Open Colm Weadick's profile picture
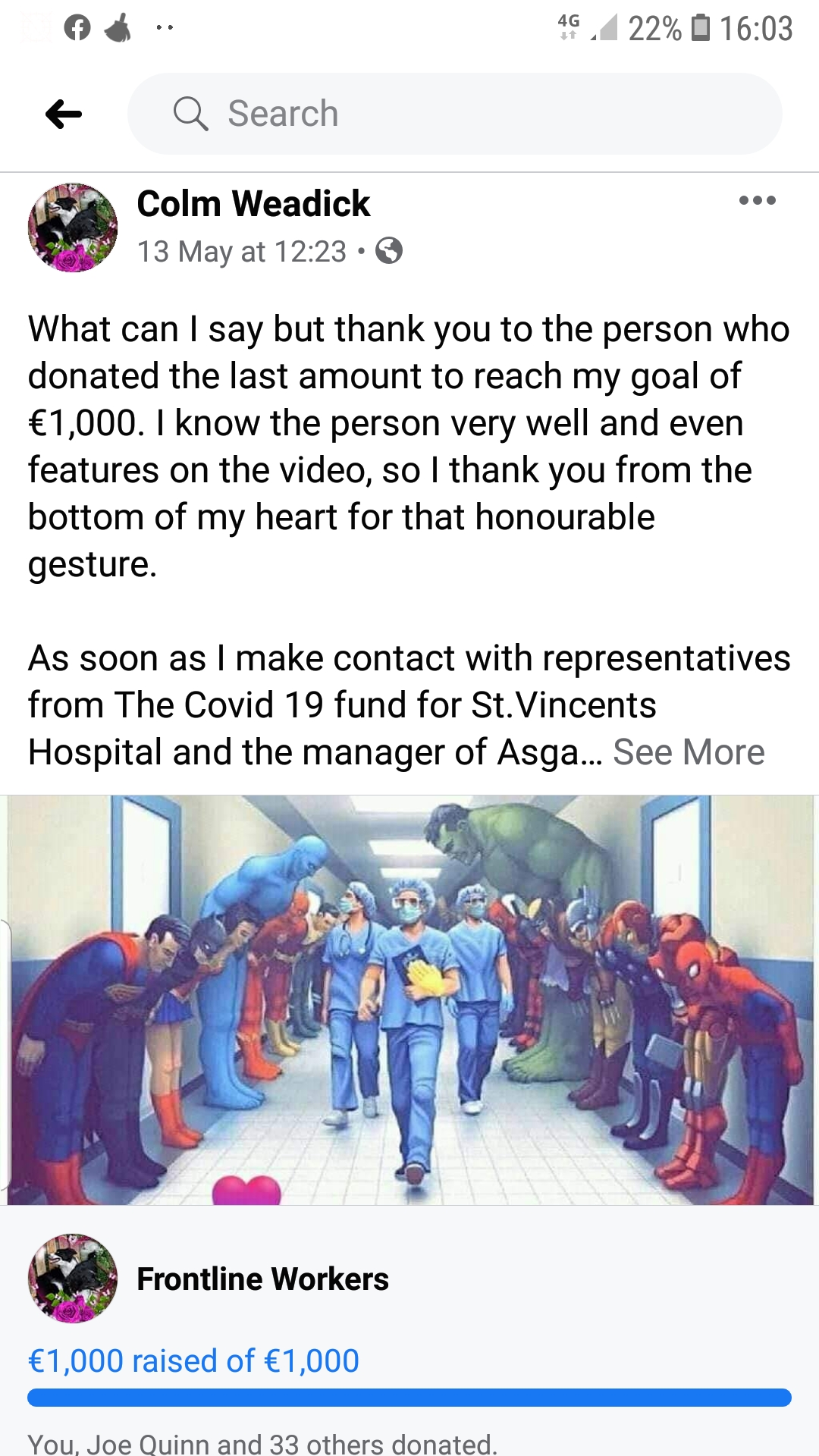This screenshot has height=1456, width=819. [x=73, y=227]
